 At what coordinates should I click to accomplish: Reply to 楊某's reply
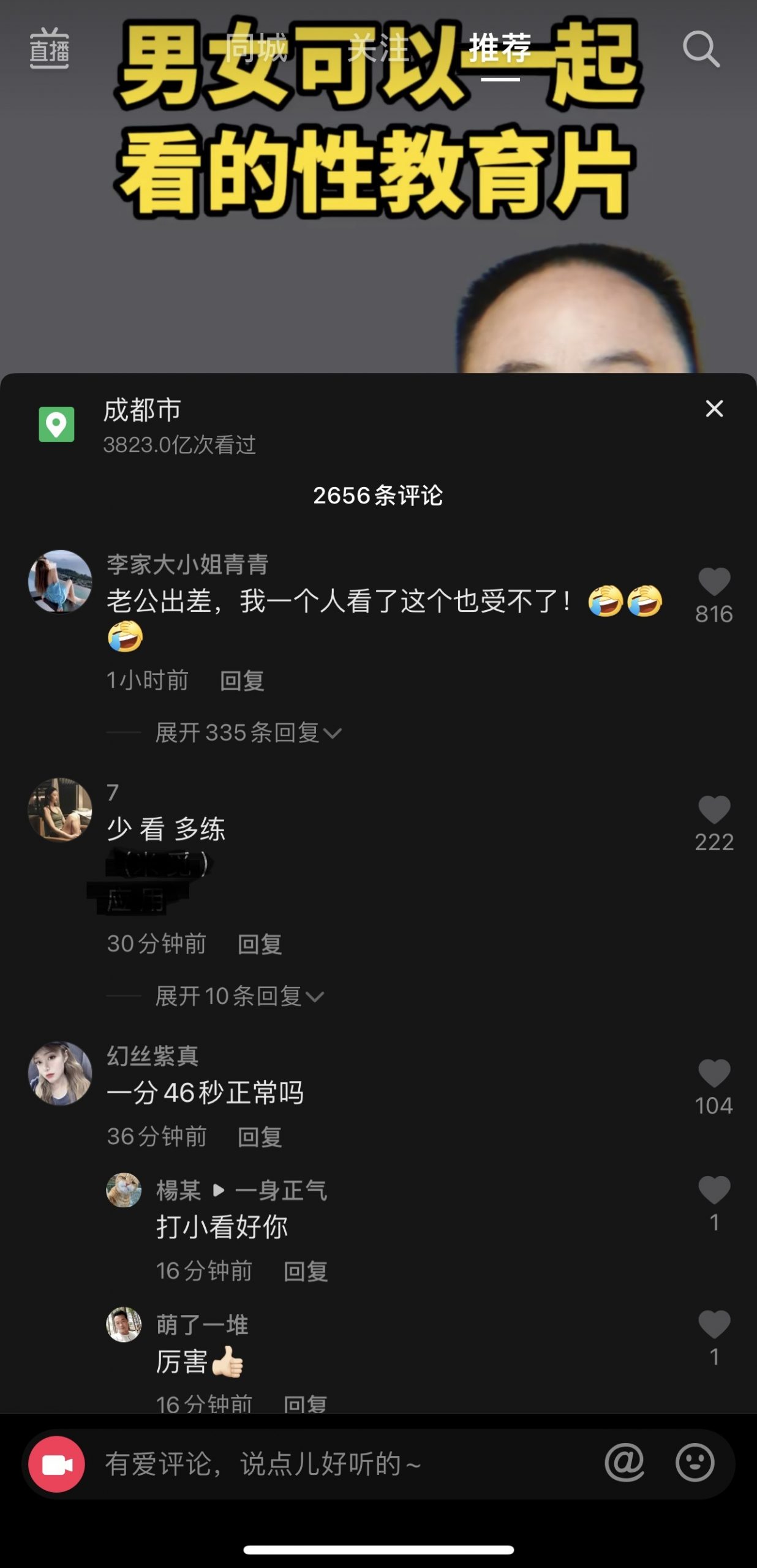[306, 1272]
